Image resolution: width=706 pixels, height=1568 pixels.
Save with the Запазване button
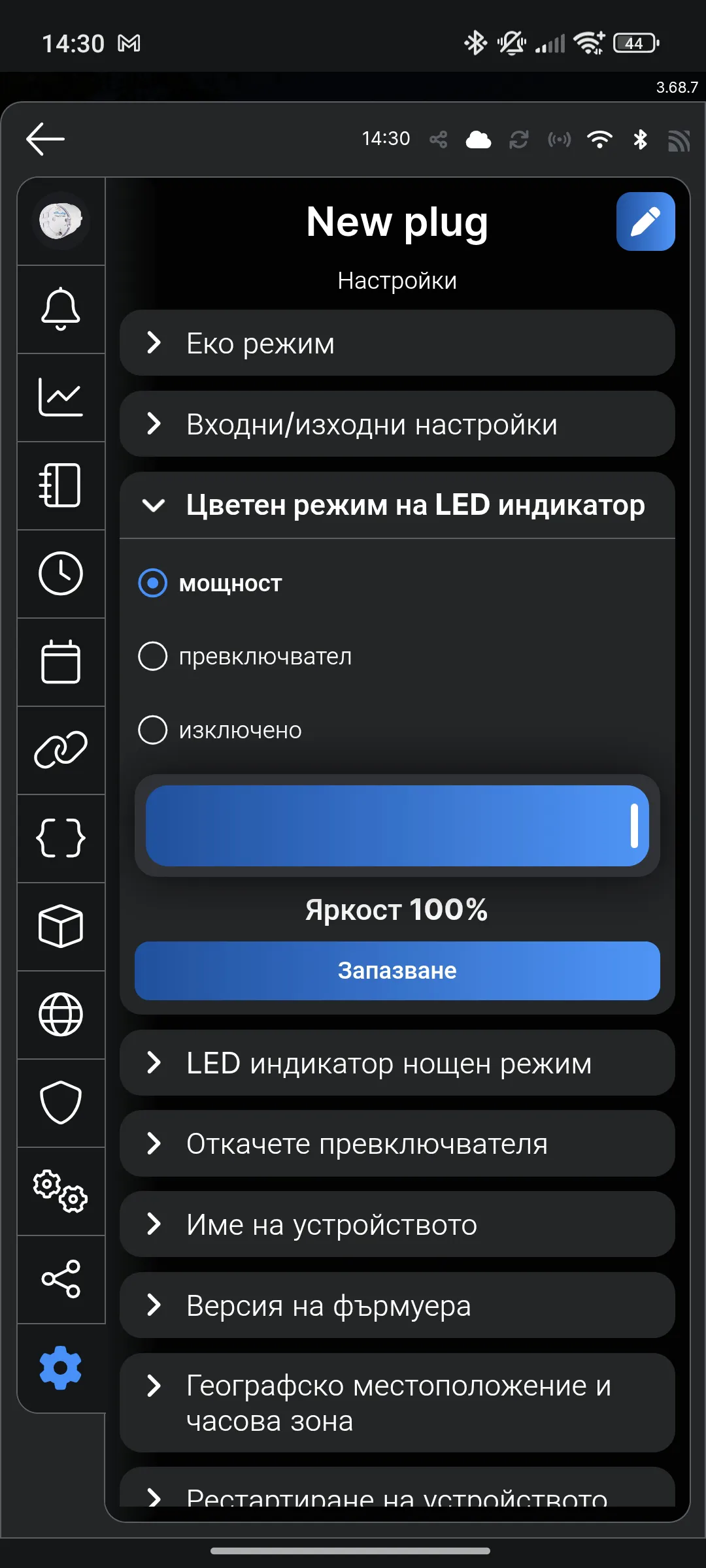[x=397, y=971]
